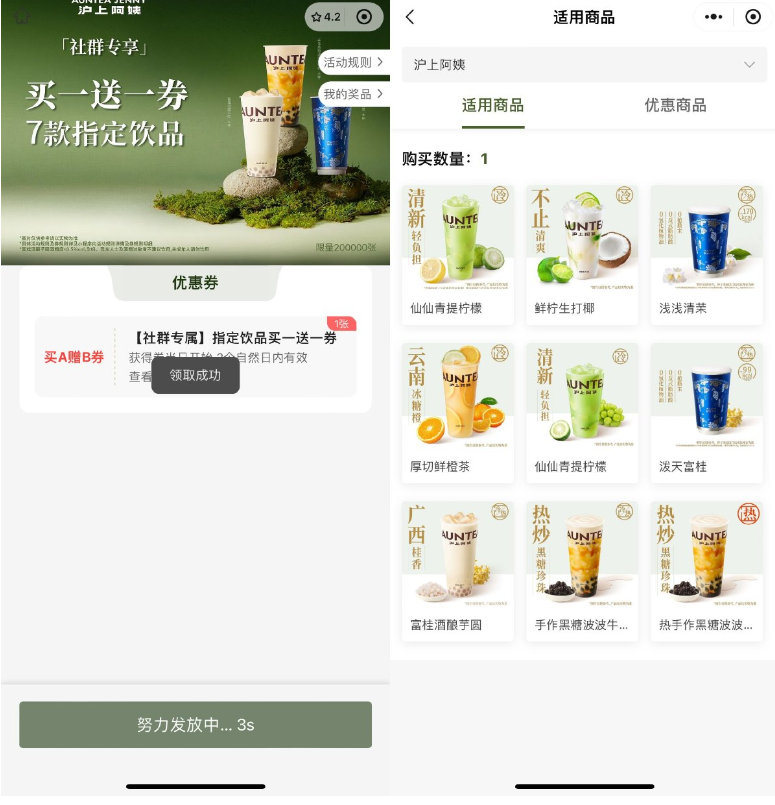Screen dimensions: 775x805
Task: Open the 4.2 star rating
Action: 326,17
